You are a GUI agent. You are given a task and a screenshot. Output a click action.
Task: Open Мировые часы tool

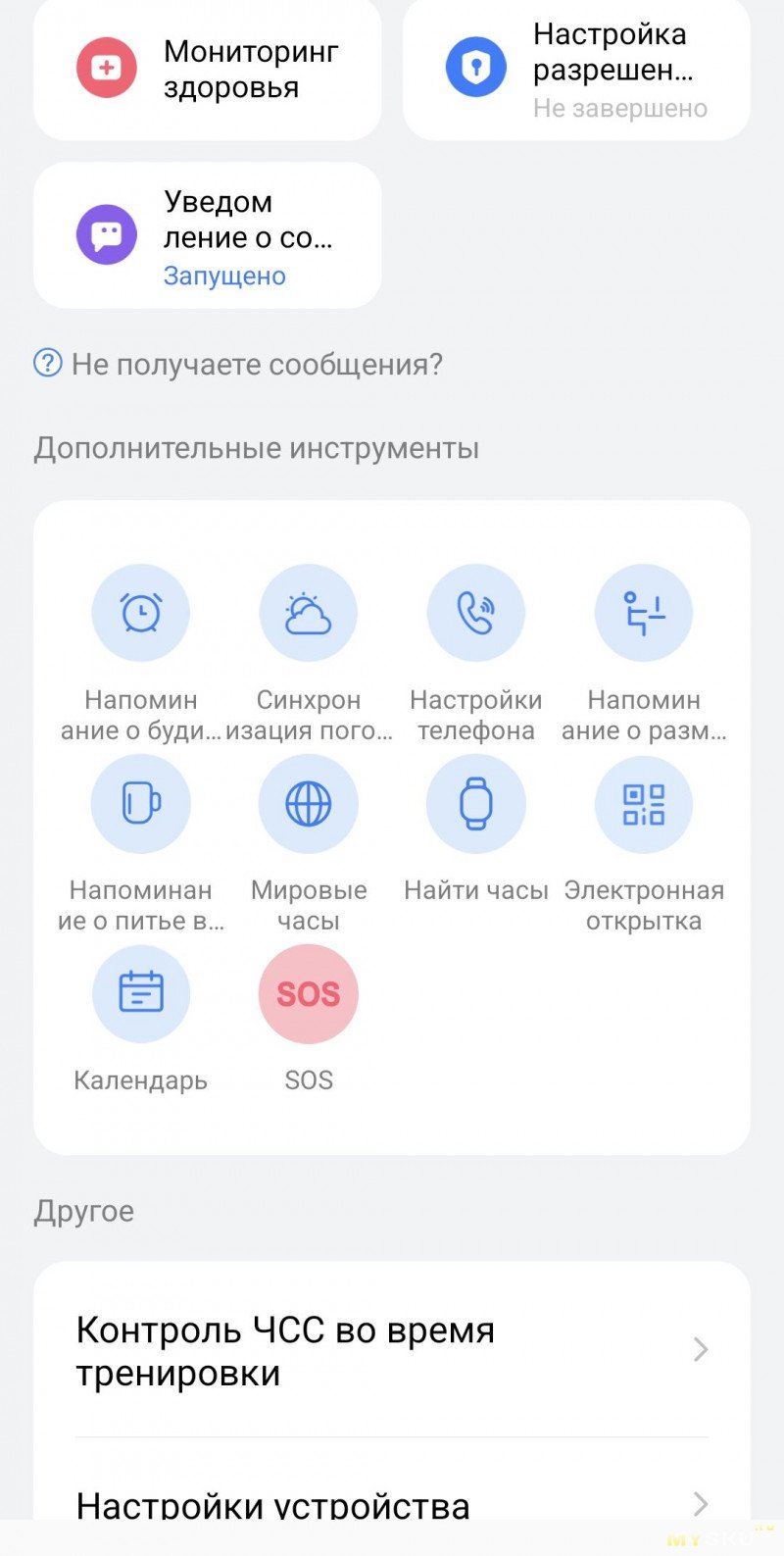(x=309, y=804)
